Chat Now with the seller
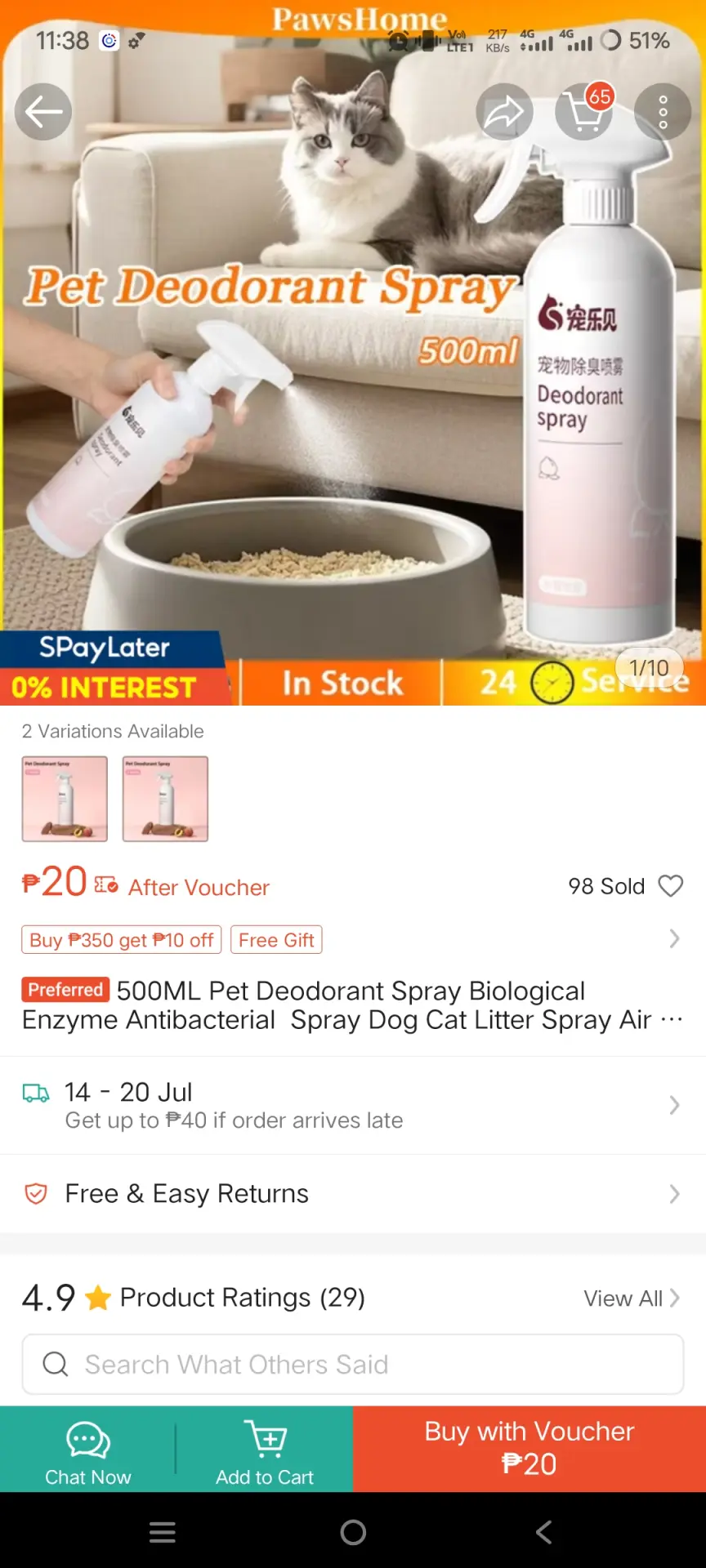Screen dimensions: 706x1568 click(x=88, y=1450)
